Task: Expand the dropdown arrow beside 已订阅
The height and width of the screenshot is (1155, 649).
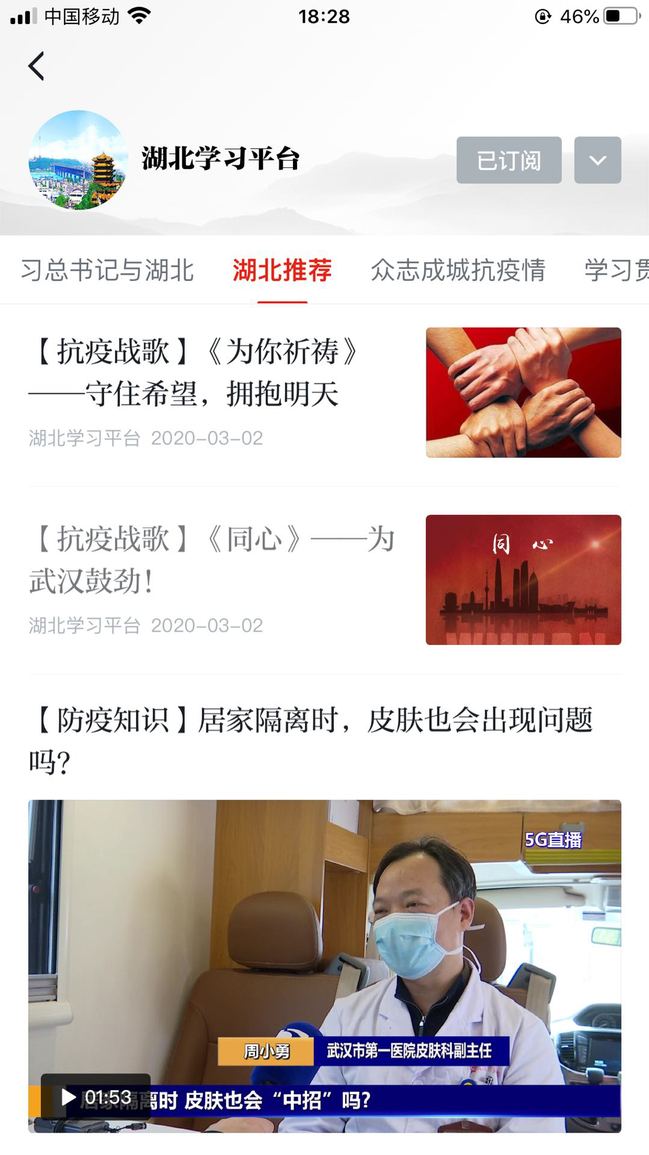Action: pyautogui.click(x=597, y=160)
